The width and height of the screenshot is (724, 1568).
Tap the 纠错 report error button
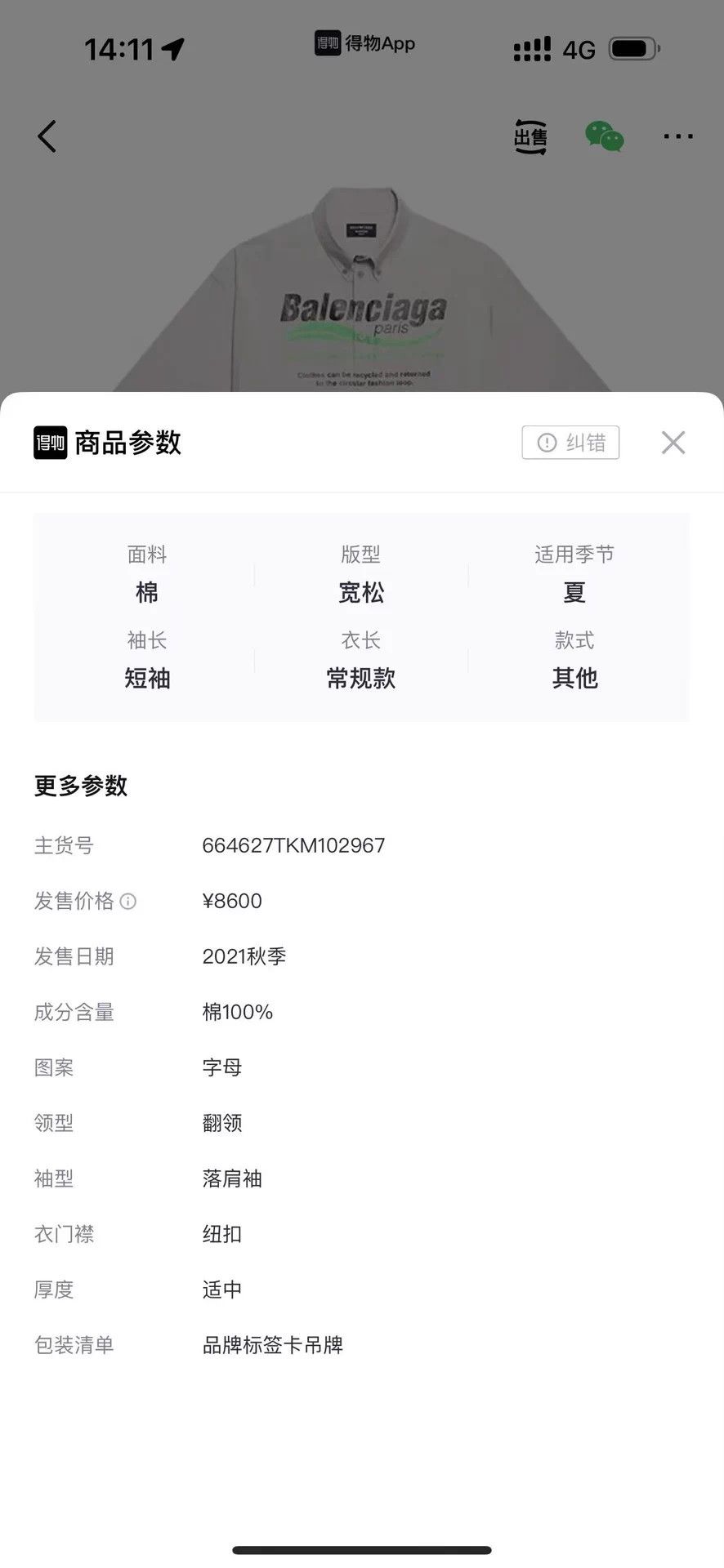570,443
